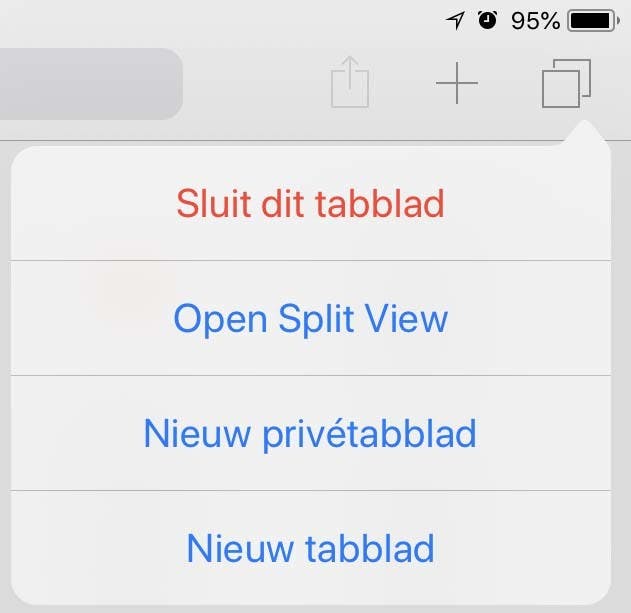Tap the plus icon in toolbar
Image resolution: width=631 pixels, height=613 pixels.
457,84
